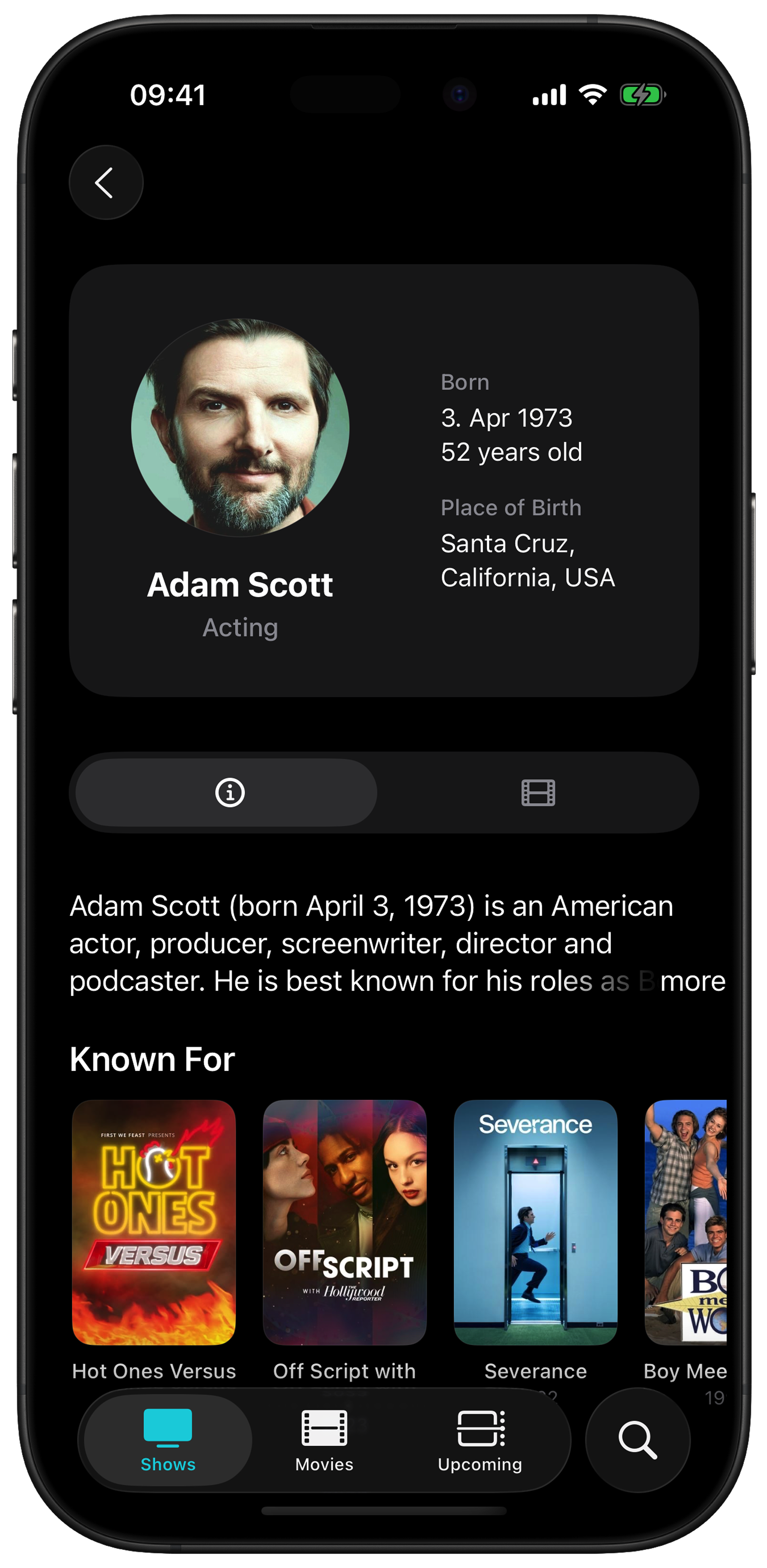The width and height of the screenshot is (767, 1568).
Task: Switch to the info segment
Action: click(x=230, y=792)
